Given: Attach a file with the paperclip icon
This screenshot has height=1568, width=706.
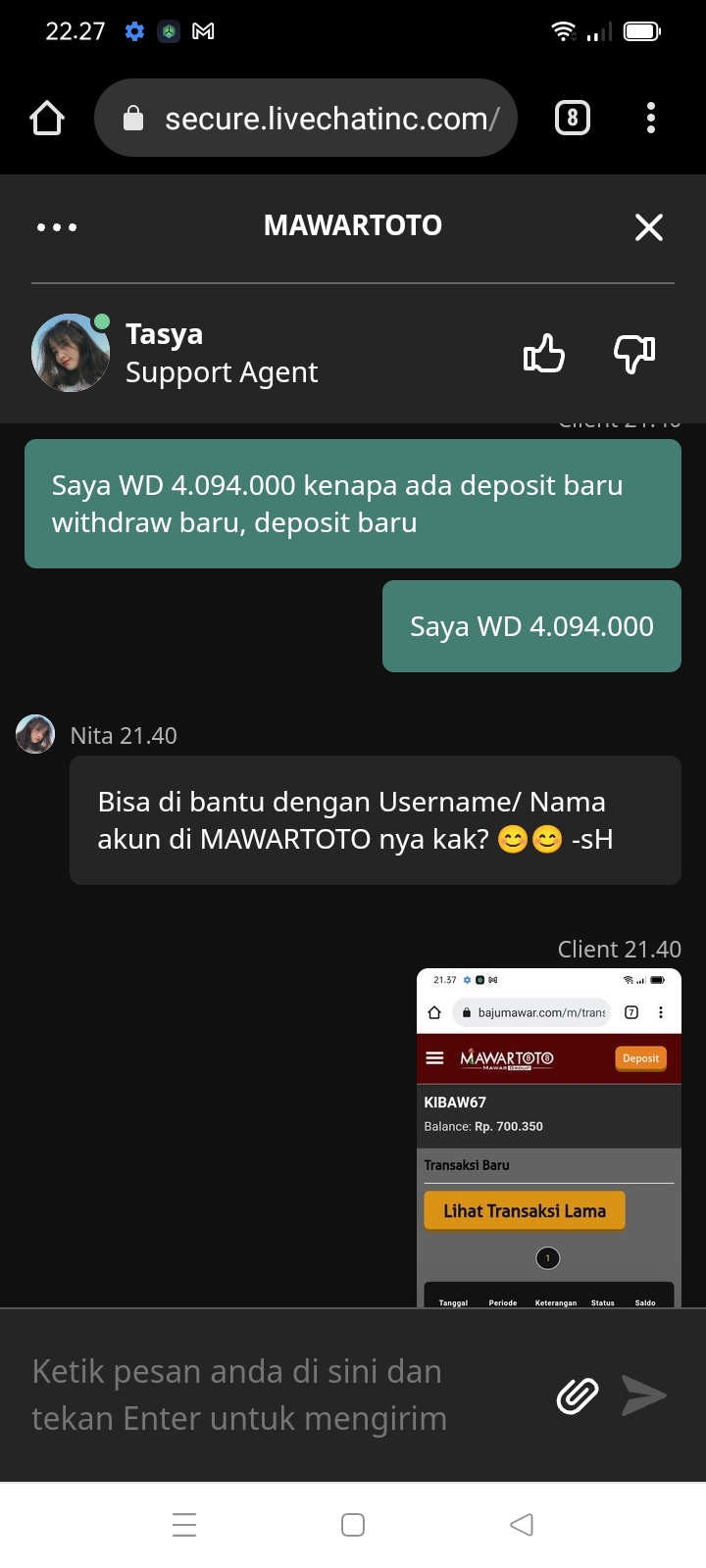Looking at the screenshot, I should (x=578, y=1396).
